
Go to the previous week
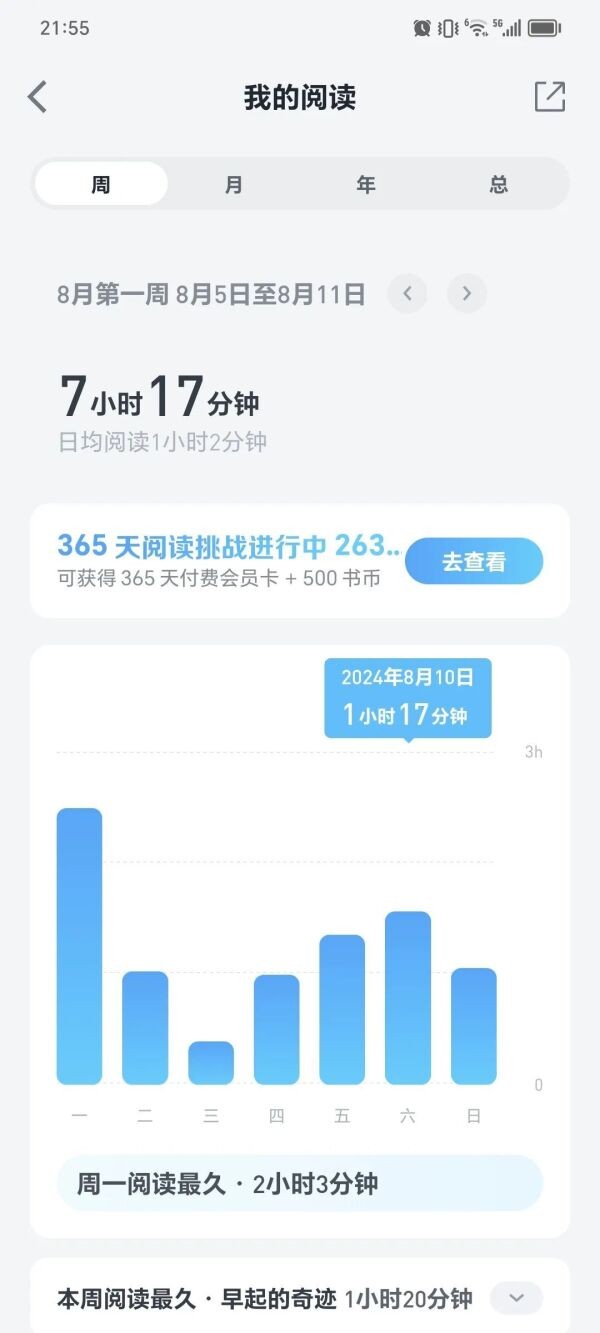[x=407, y=294]
